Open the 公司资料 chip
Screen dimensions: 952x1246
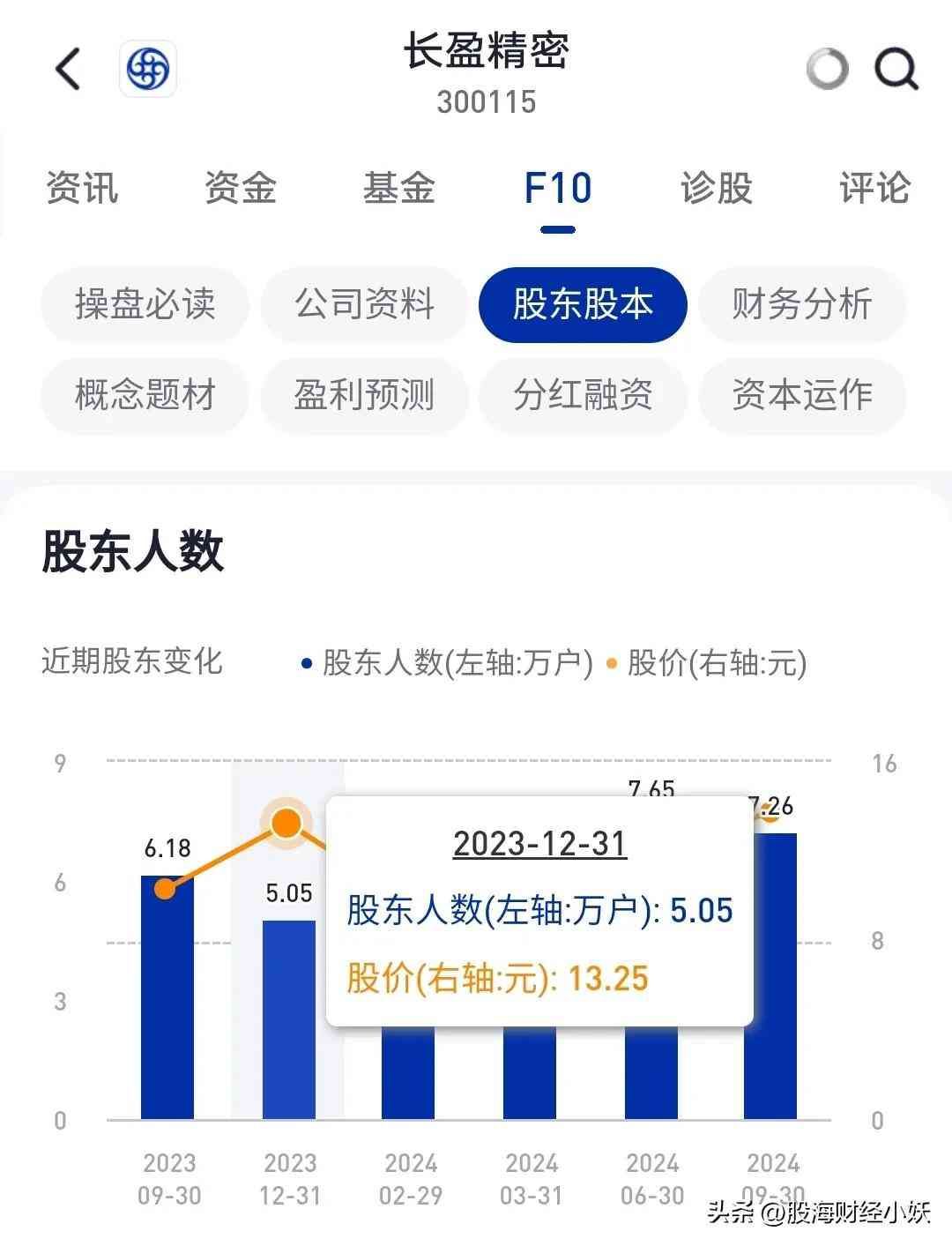tap(364, 304)
